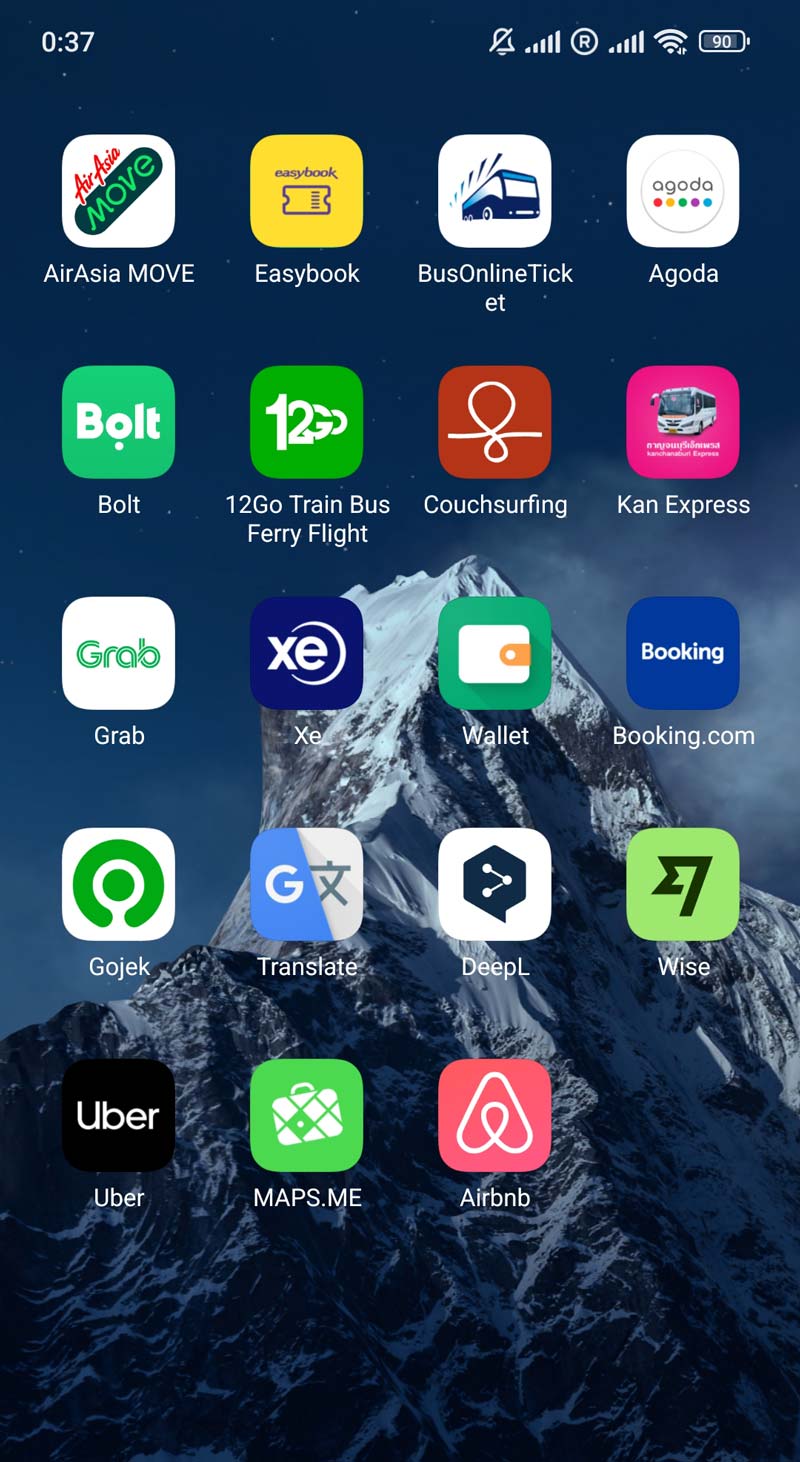Viewport: 800px width, 1462px height.
Task: Open the Grab app
Action: click(x=118, y=653)
